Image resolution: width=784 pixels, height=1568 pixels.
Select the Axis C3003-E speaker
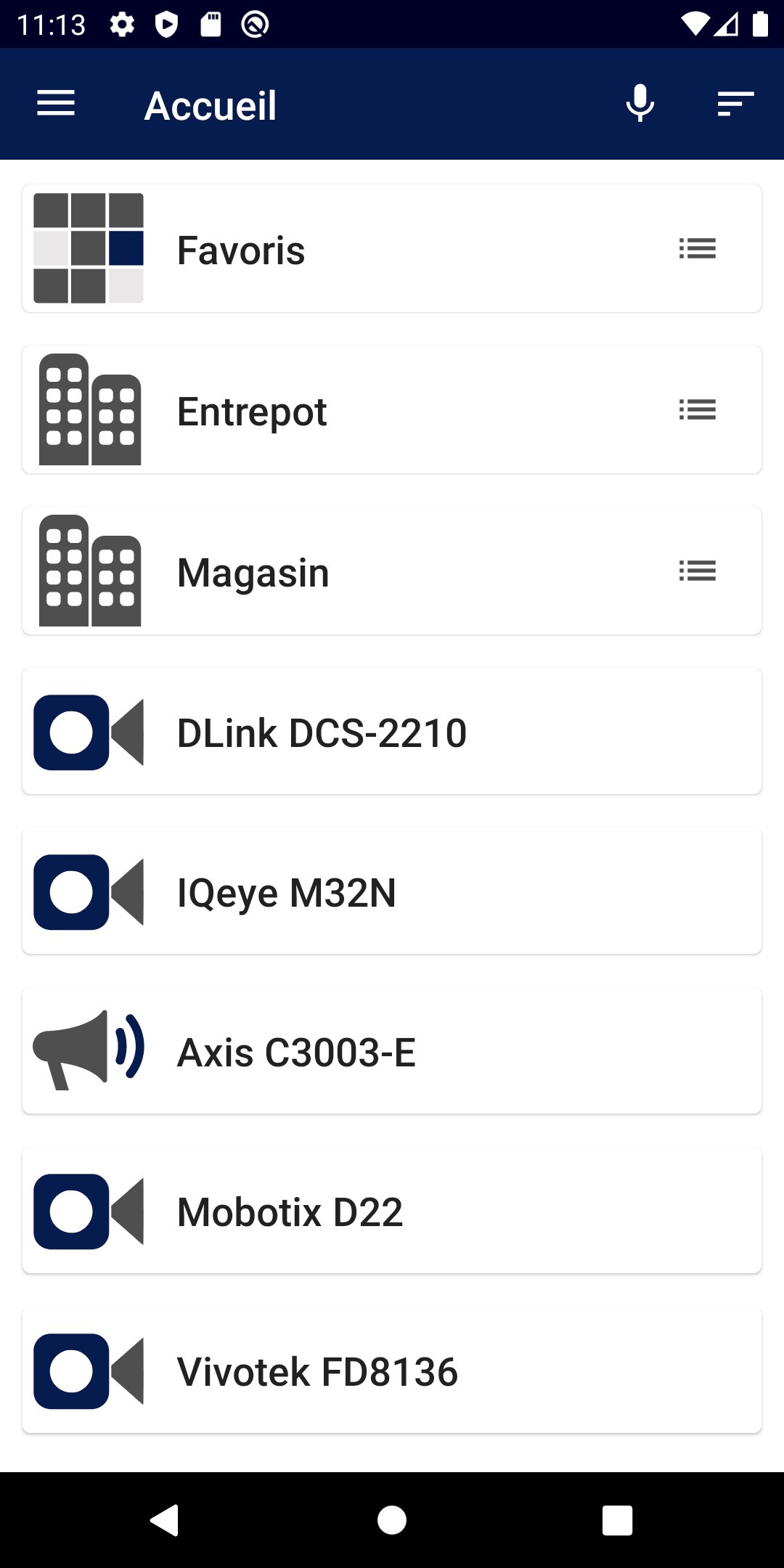point(392,1051)
